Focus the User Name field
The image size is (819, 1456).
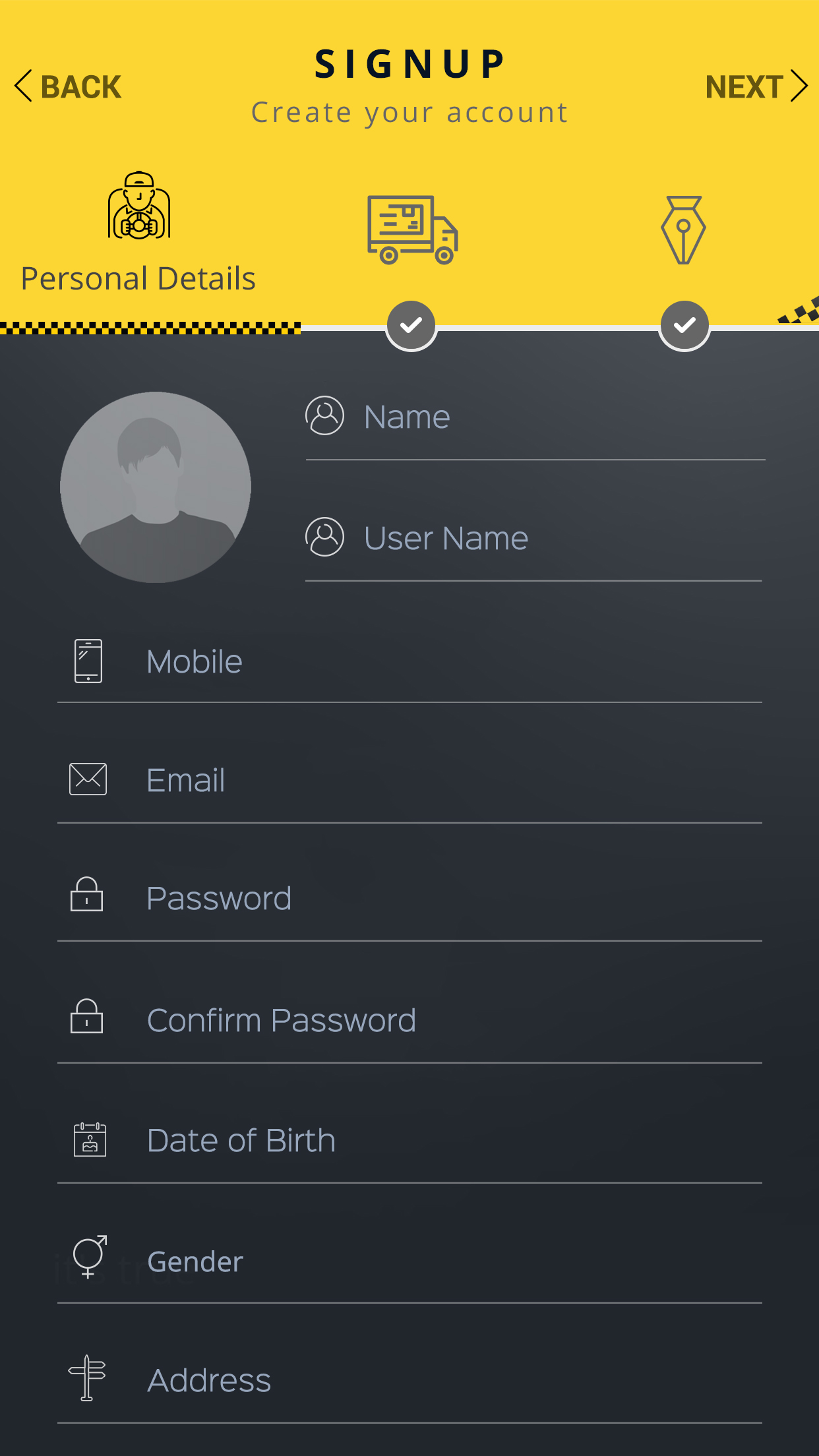point(533,539)
